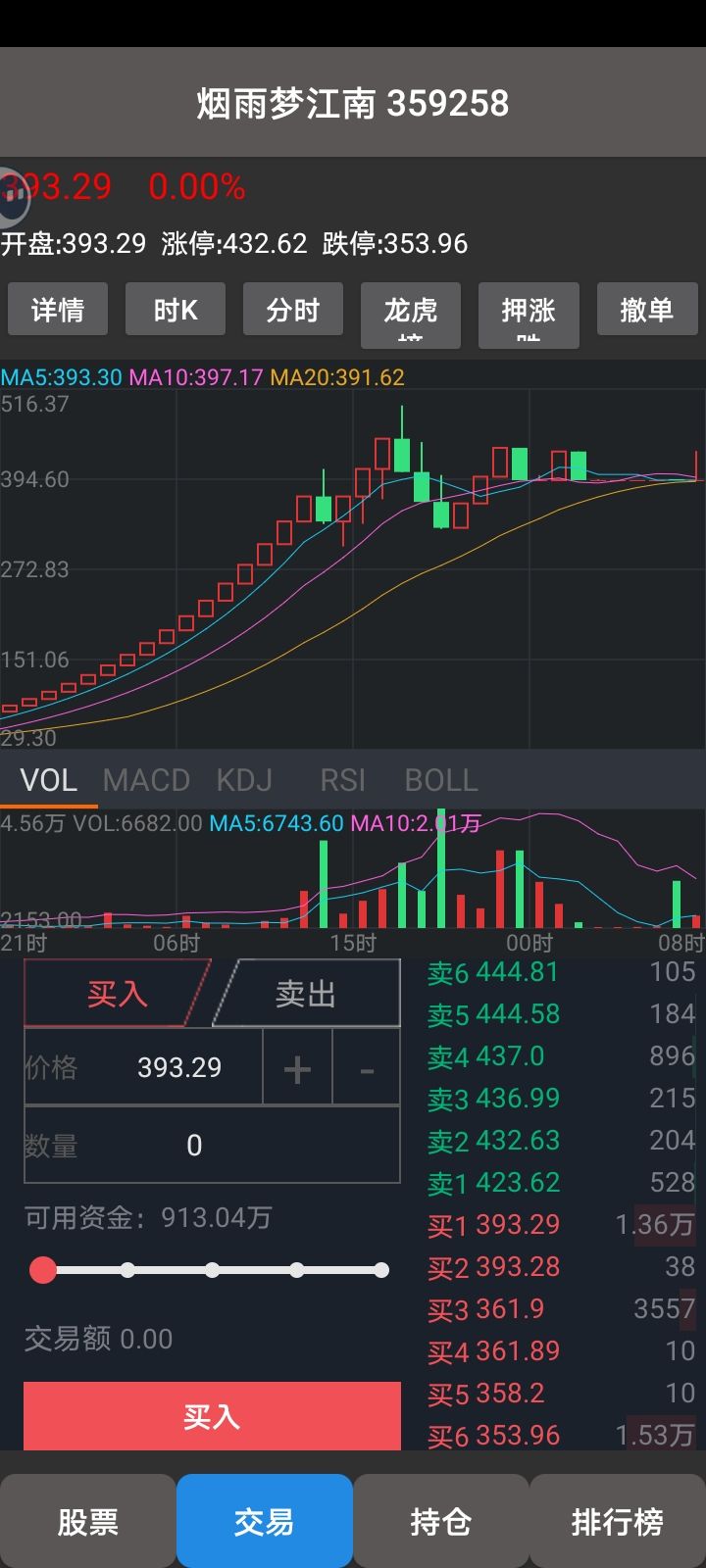Increase price with the plus button
The image size is (706, 1568).
pos(297,1067)
